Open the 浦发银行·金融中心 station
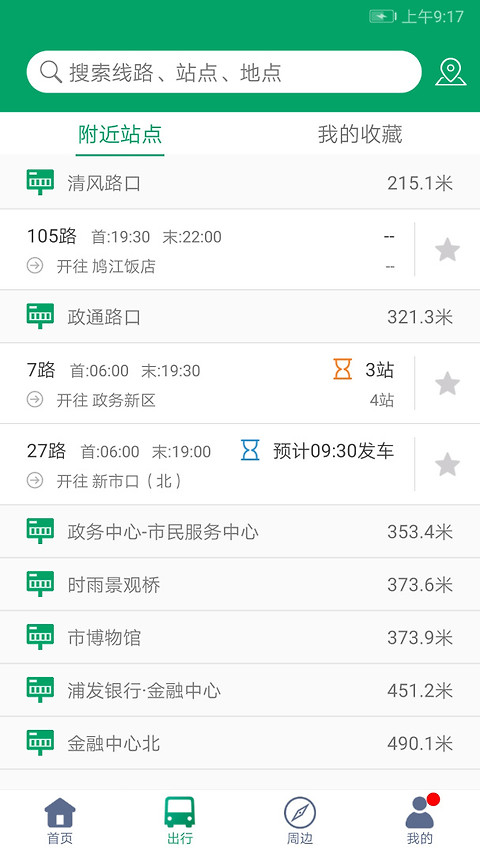The image size is (480, 854). (x=240, y=690)
